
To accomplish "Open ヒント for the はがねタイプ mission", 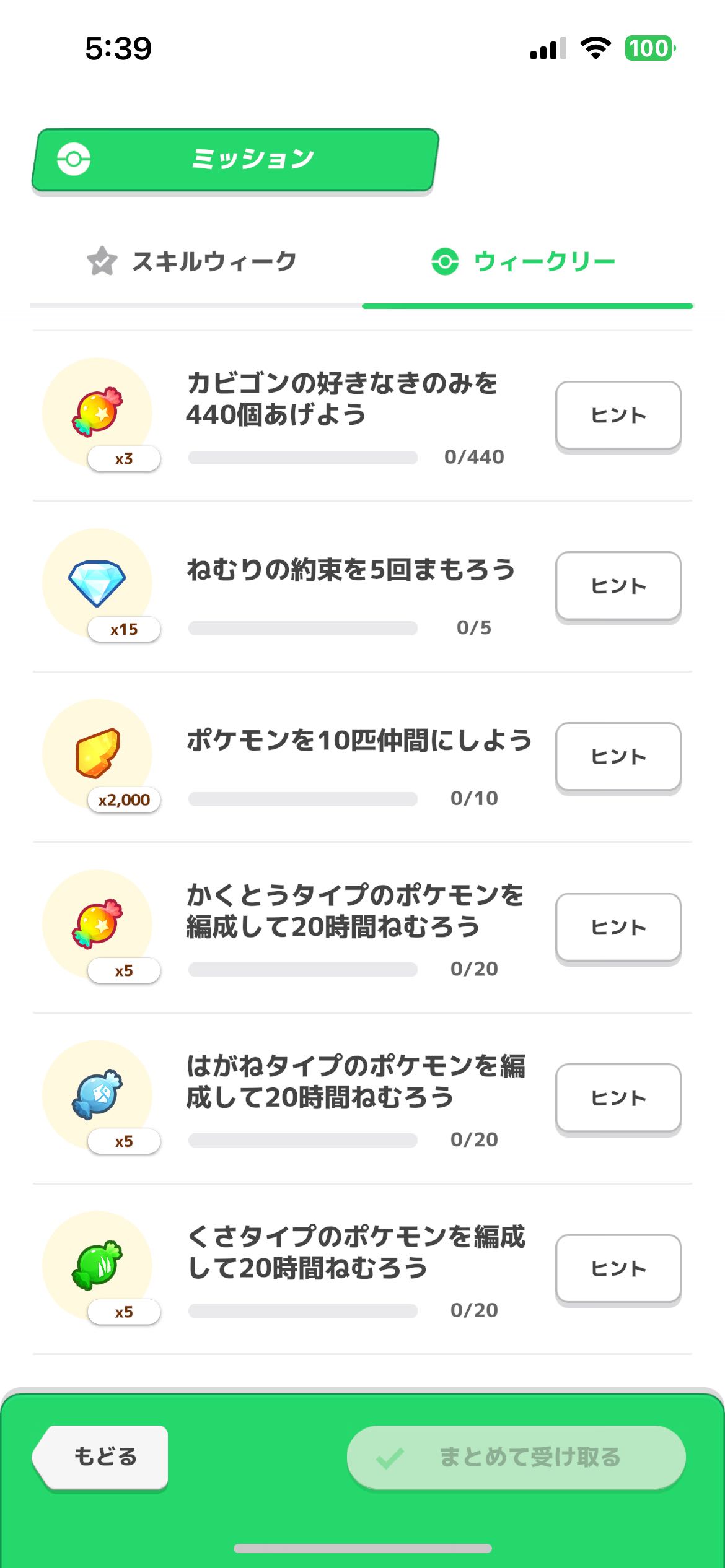I will [618, 1098].
